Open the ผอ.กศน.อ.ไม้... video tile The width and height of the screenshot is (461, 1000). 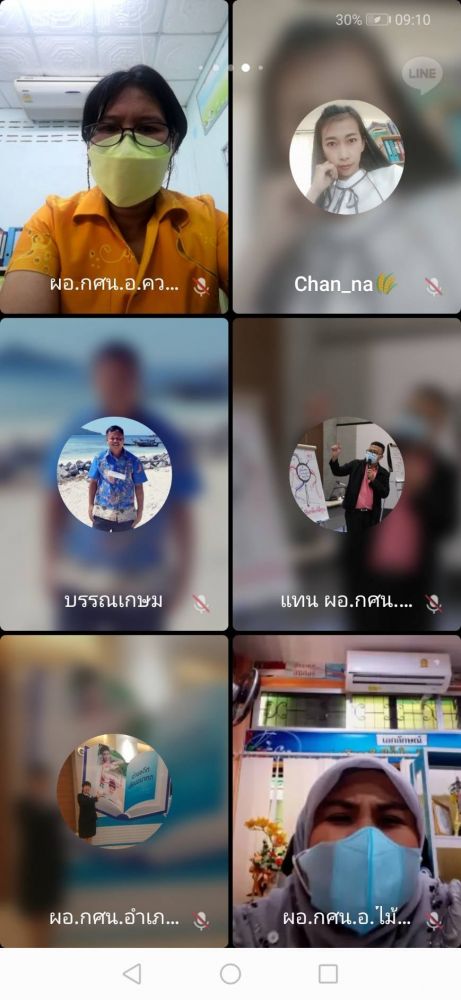[x=346, y=791]
